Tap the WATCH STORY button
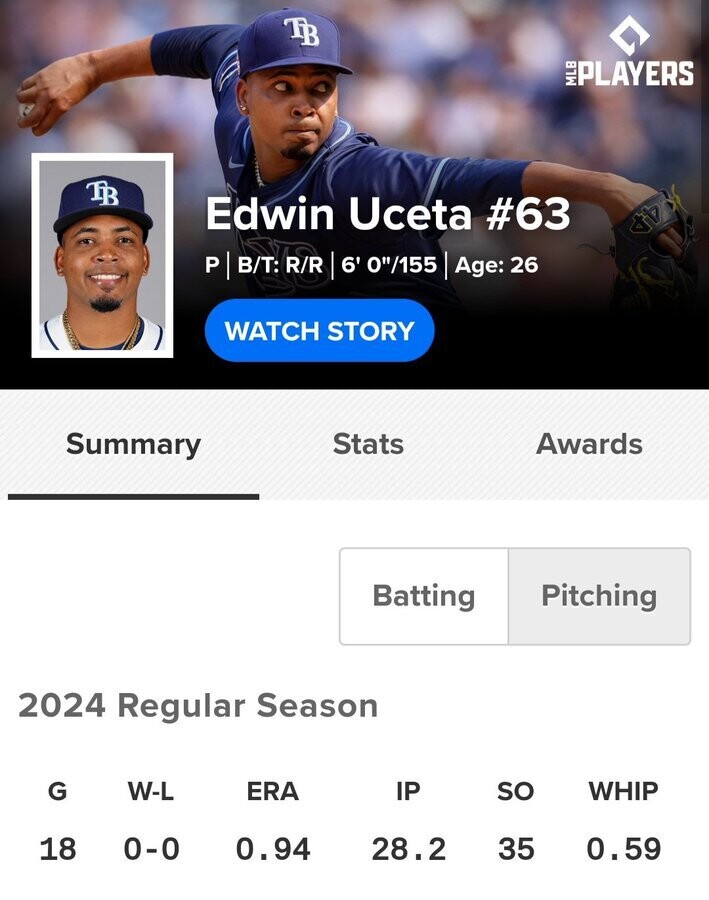 click(319, 331)
